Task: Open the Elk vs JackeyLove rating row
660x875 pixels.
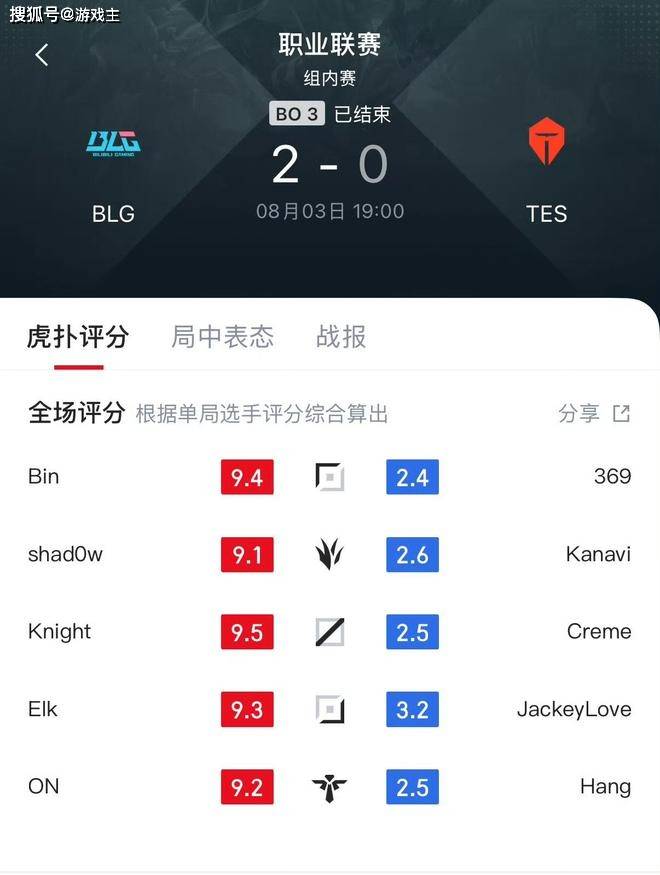Action: click(x=330, y=710)
